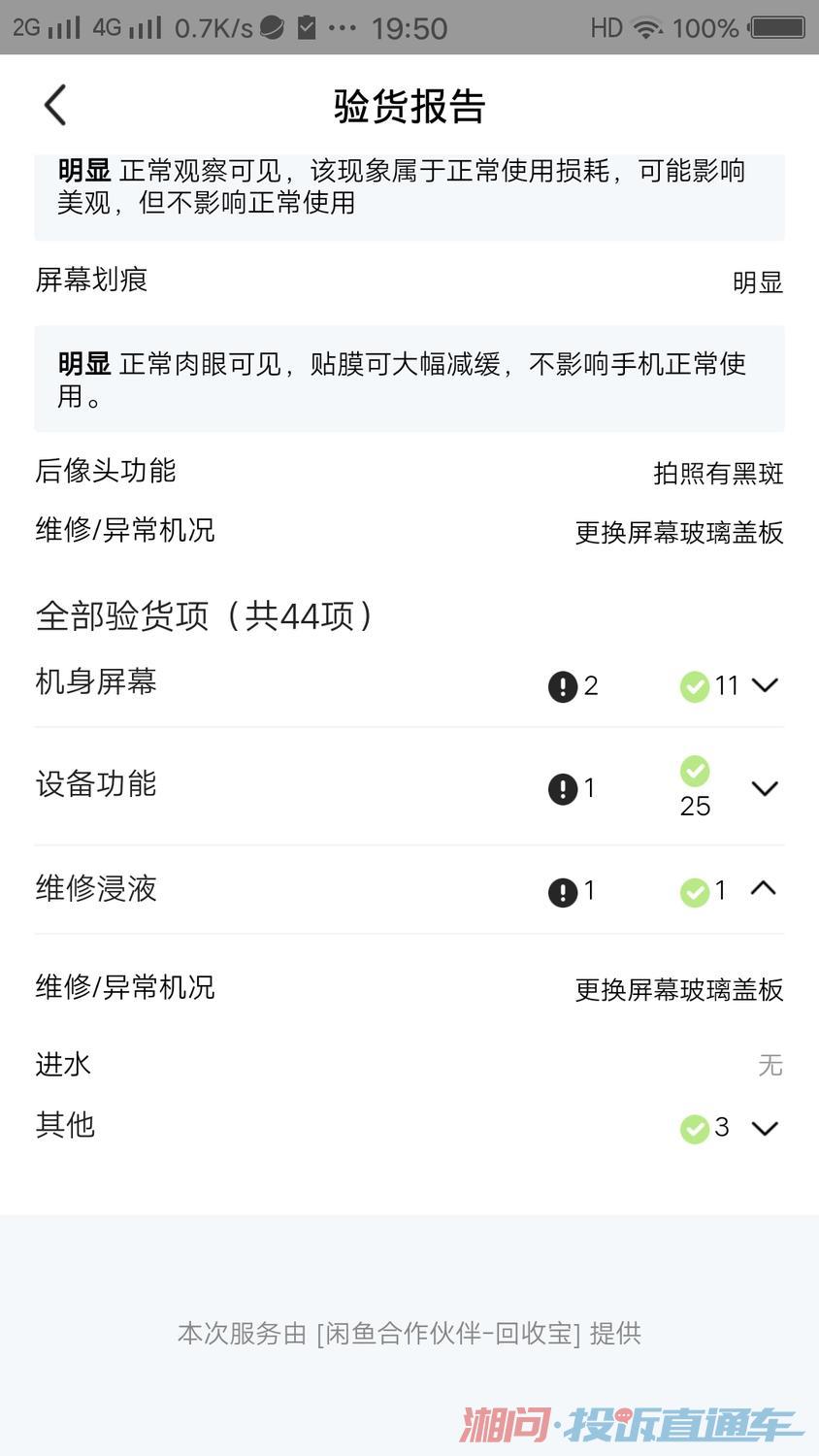Viewport: 819px width, 1456px height.
Task: Expand the 机身屏幕 inspection section
Action: 765,685
